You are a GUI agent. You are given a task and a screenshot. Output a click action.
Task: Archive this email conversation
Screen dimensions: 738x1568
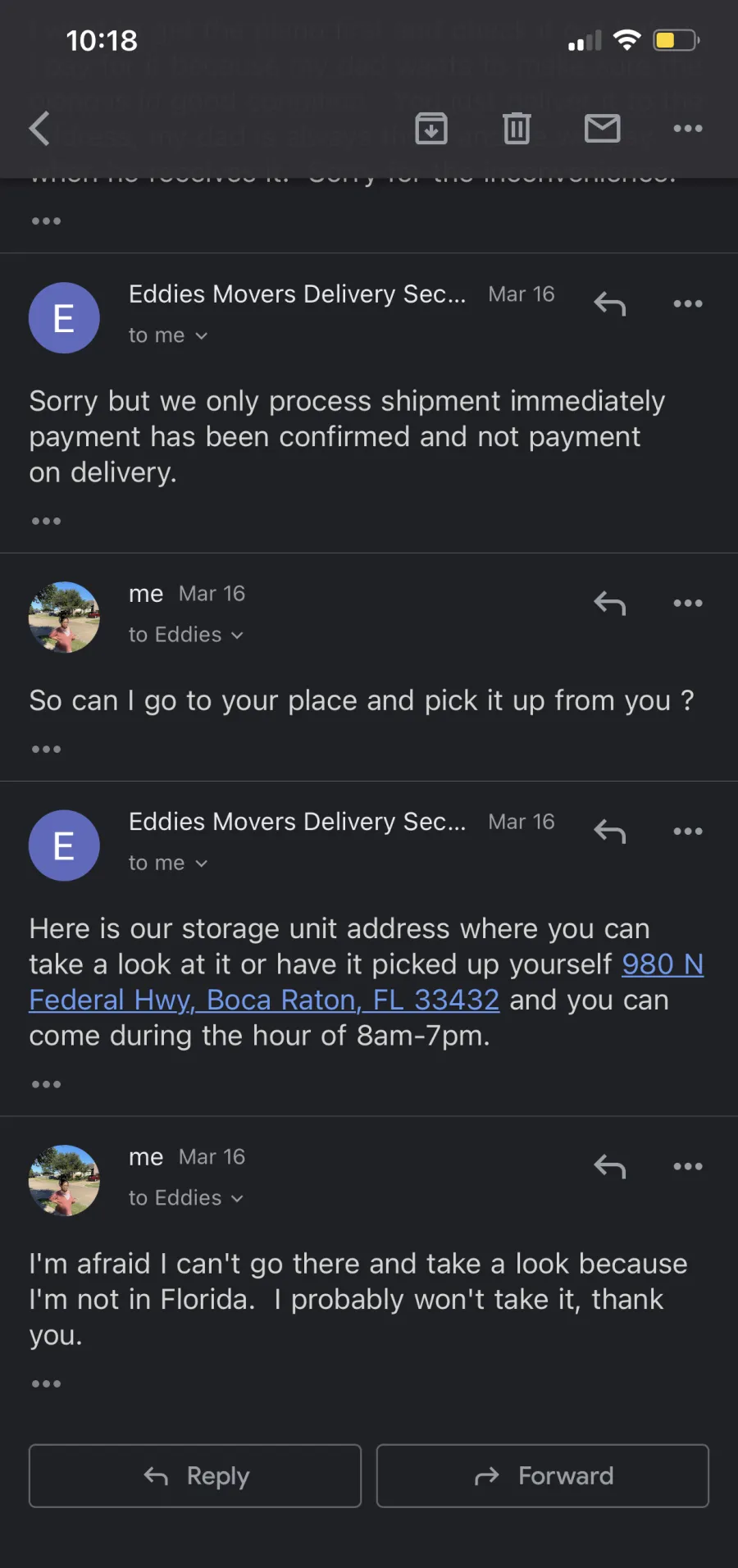coord(431,129)
